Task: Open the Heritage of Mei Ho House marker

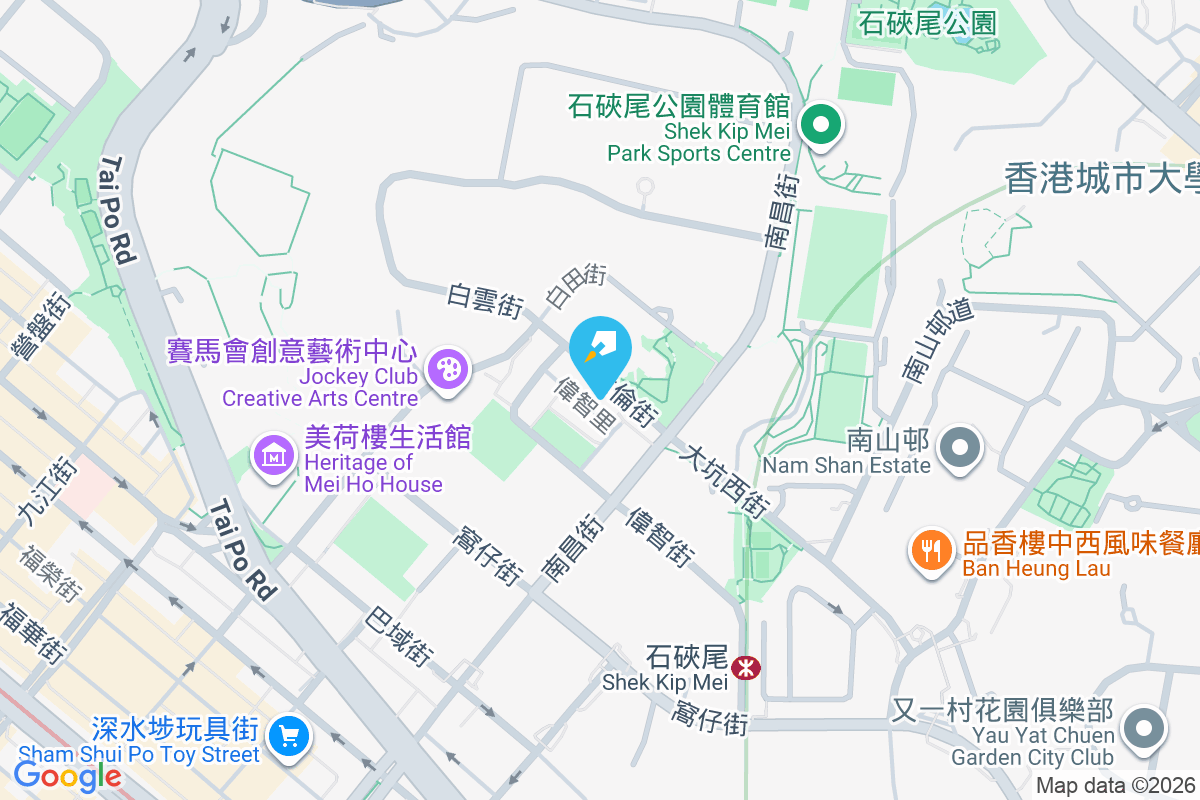Action: tap(274, 457)
